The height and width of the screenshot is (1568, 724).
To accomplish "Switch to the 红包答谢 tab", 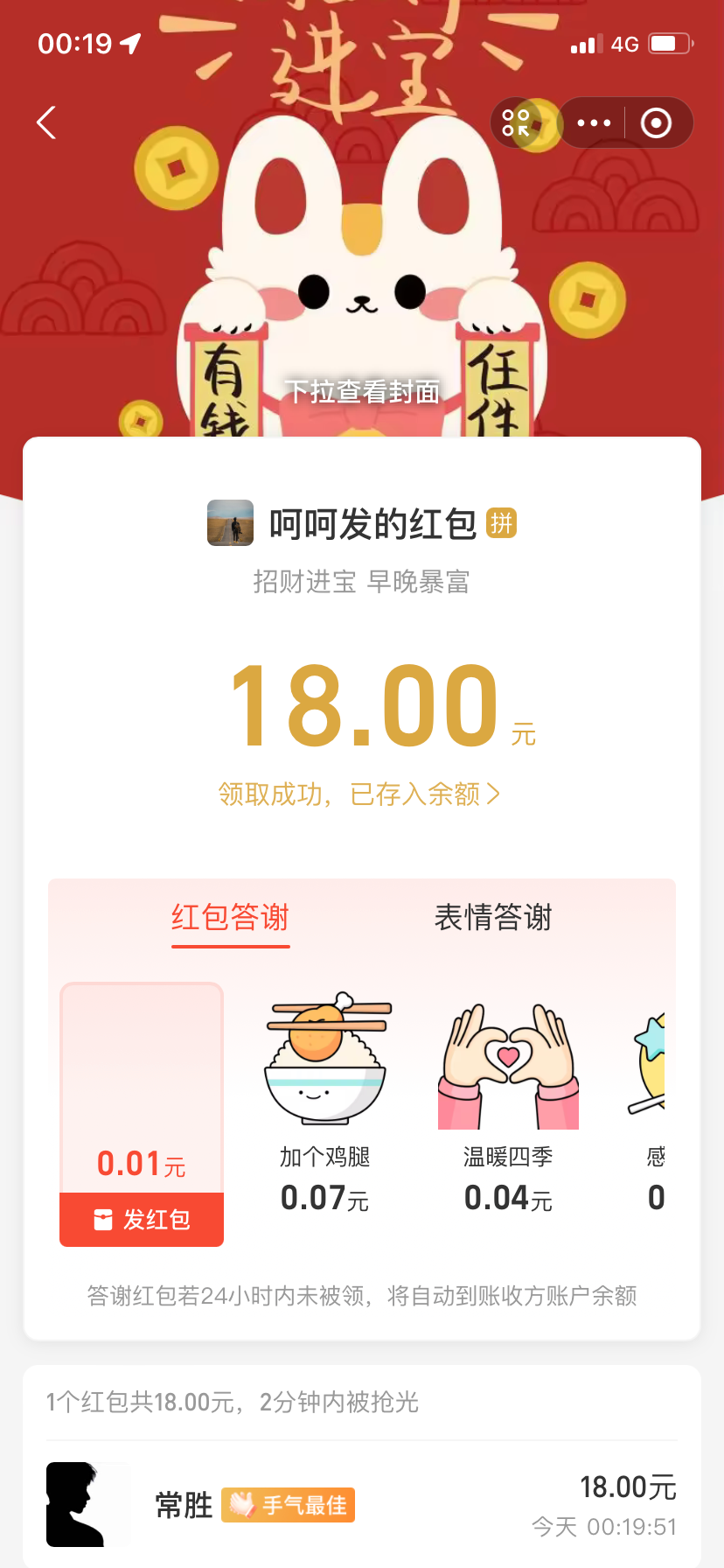I will tap(230, 918).
